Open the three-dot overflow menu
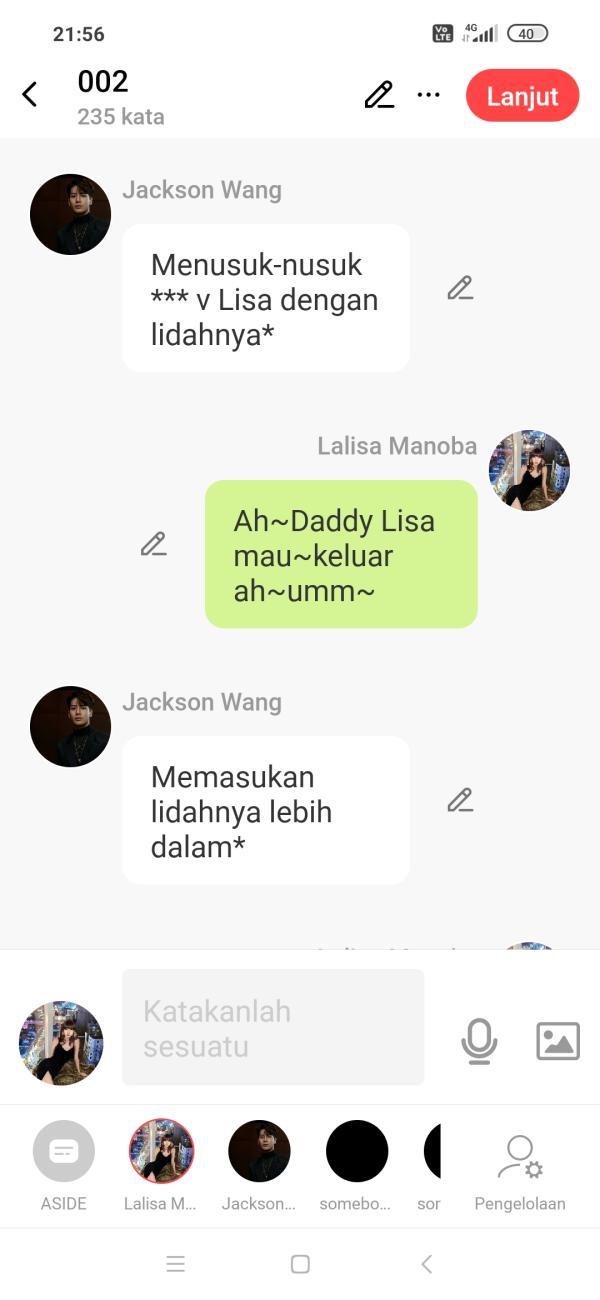 429,95
